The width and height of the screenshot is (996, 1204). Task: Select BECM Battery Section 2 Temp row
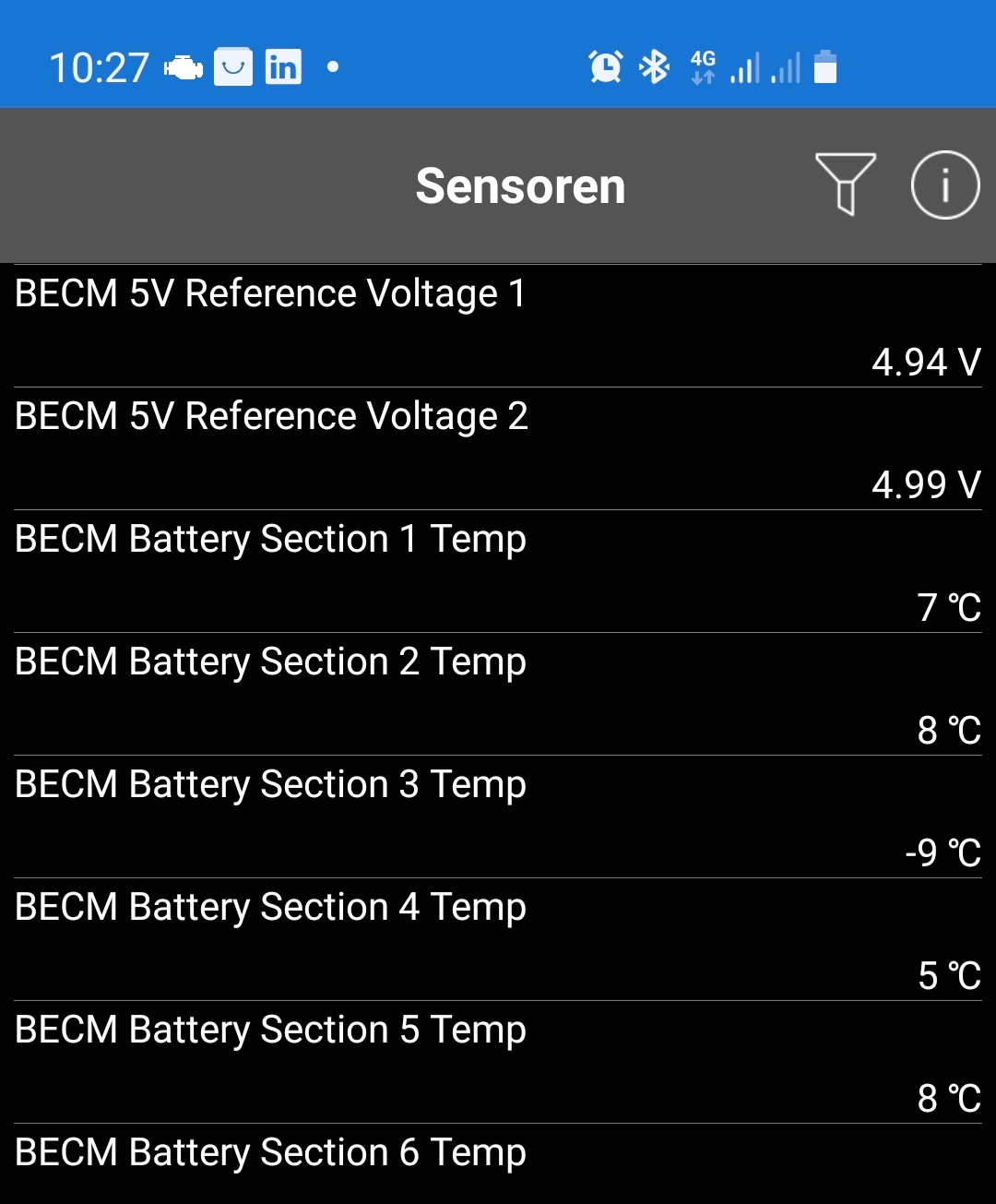coord(269,662)
